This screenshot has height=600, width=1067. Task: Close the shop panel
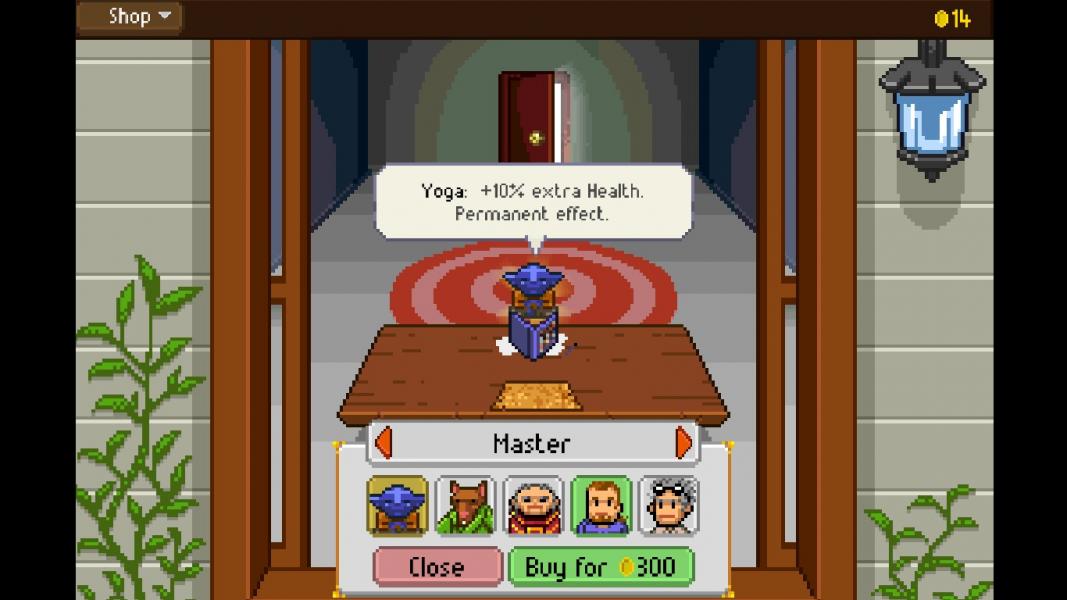coord(437,567)
